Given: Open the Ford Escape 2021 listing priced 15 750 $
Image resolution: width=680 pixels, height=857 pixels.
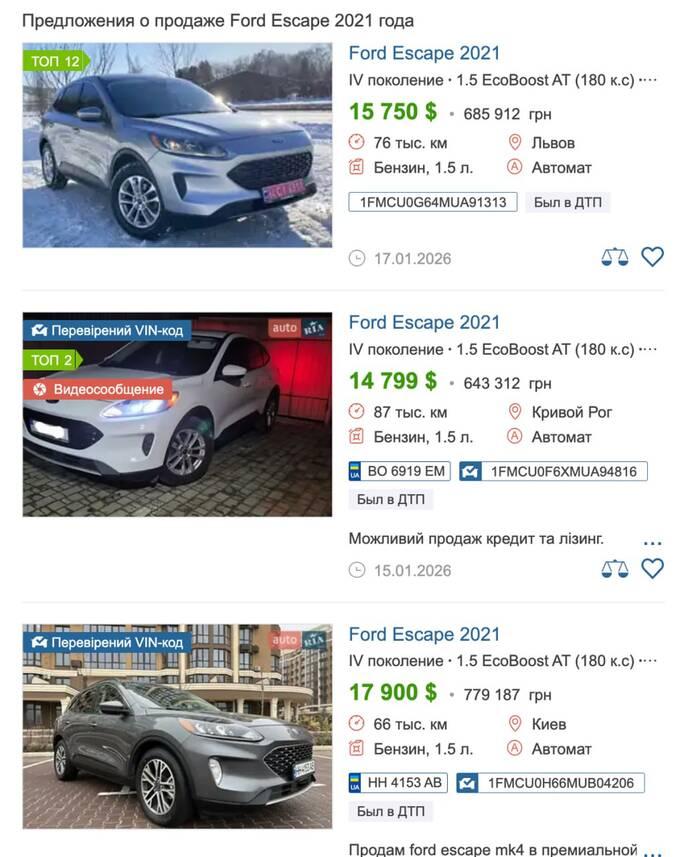Looking at the screenshot, I should coord(424,53).
